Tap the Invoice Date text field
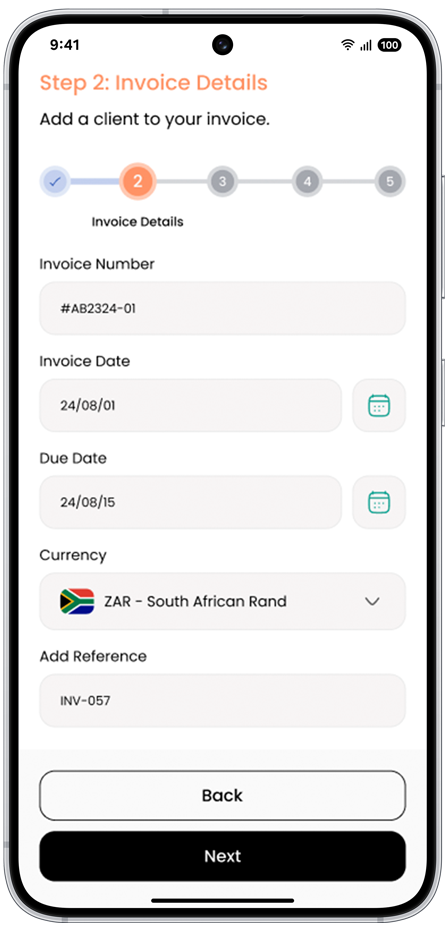Image resolution: width=447 pixels, height=931 pixels. (191, 406)
